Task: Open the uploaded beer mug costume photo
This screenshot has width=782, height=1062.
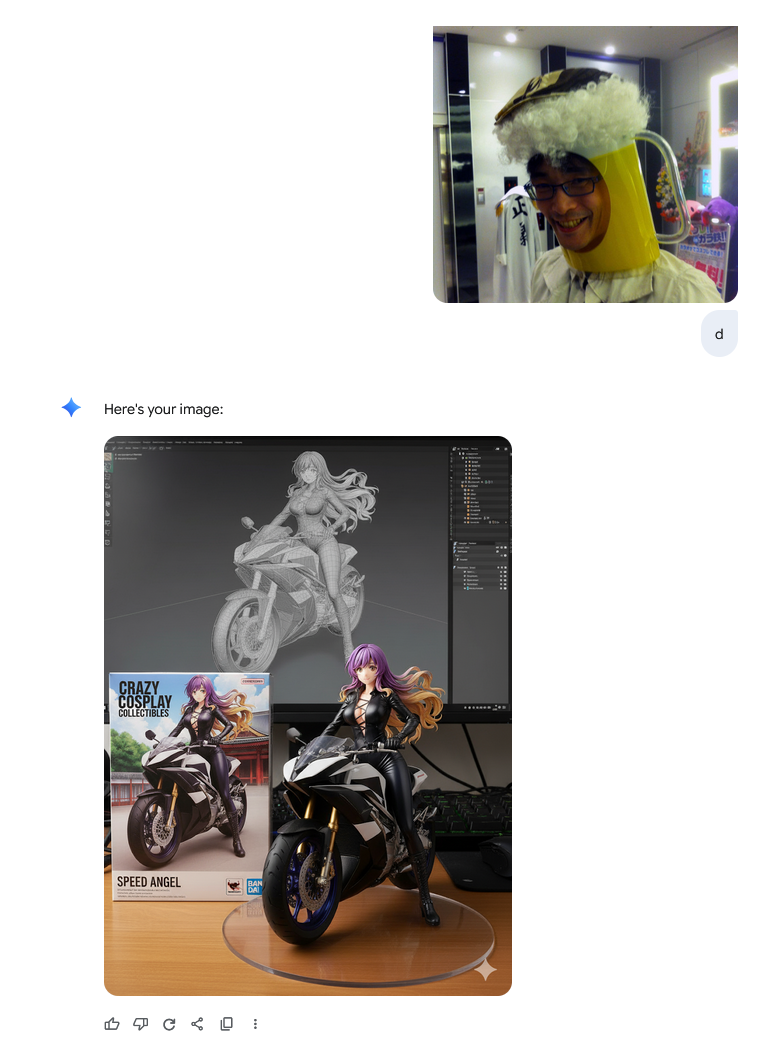Action: 585,164
